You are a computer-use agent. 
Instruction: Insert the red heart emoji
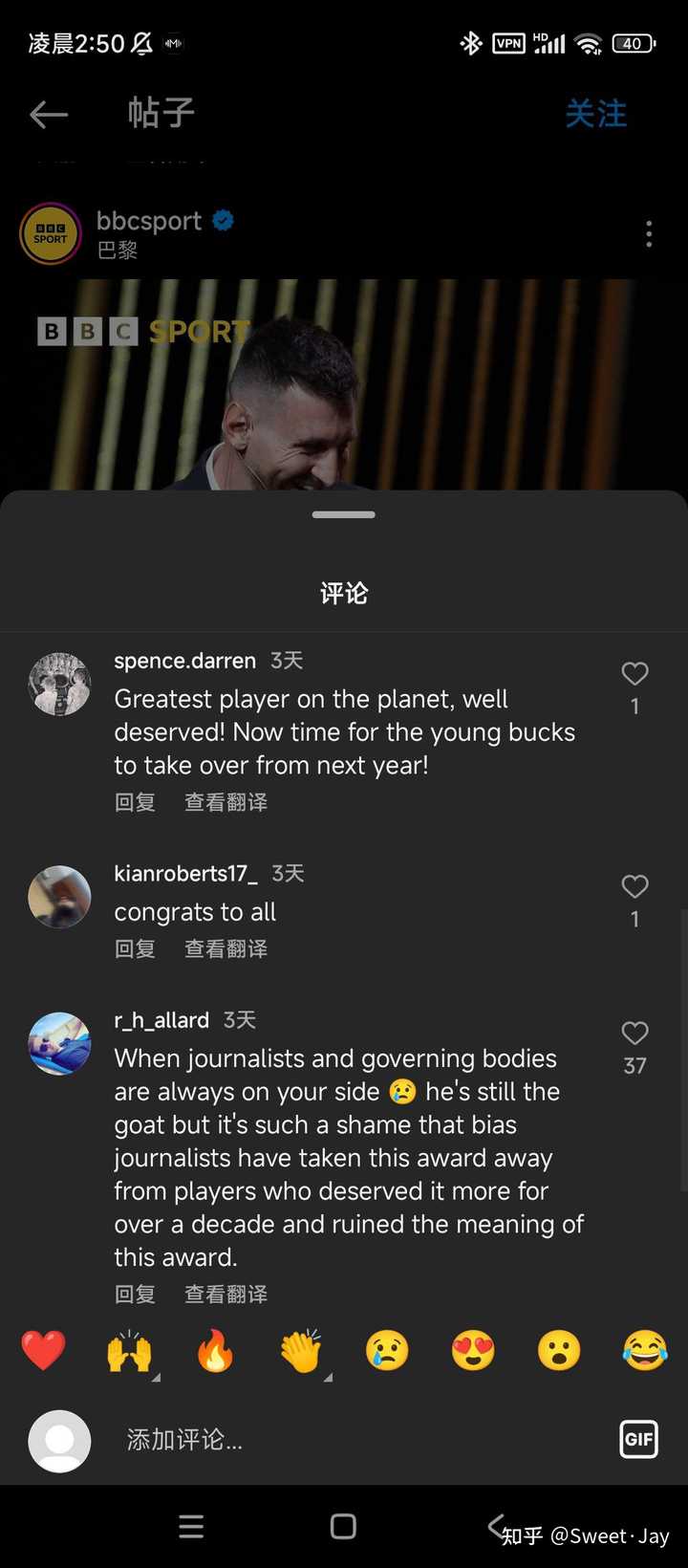pyautogui.click(x=44, y=1351)
